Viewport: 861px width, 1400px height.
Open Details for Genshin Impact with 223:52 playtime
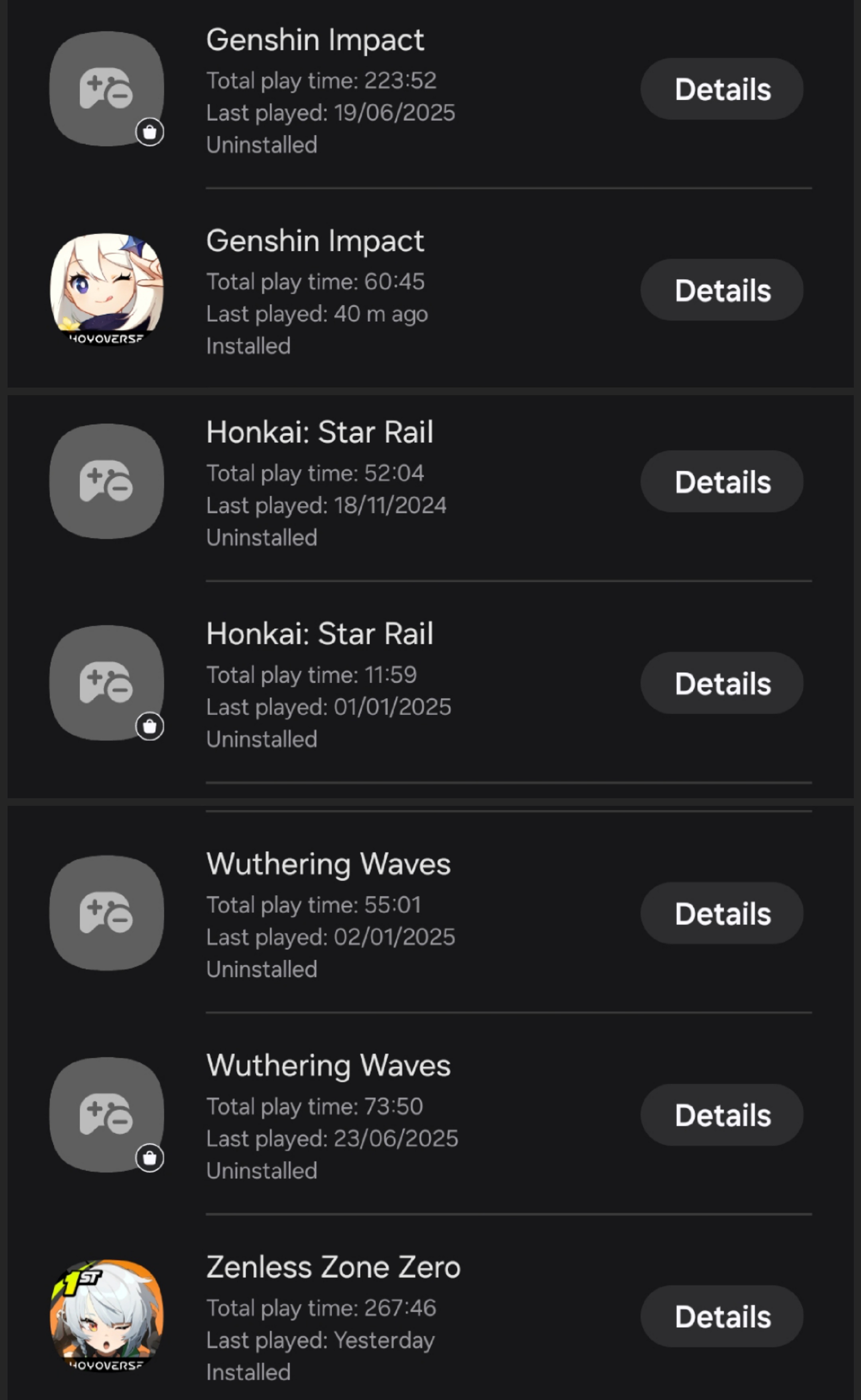point(721,89)
